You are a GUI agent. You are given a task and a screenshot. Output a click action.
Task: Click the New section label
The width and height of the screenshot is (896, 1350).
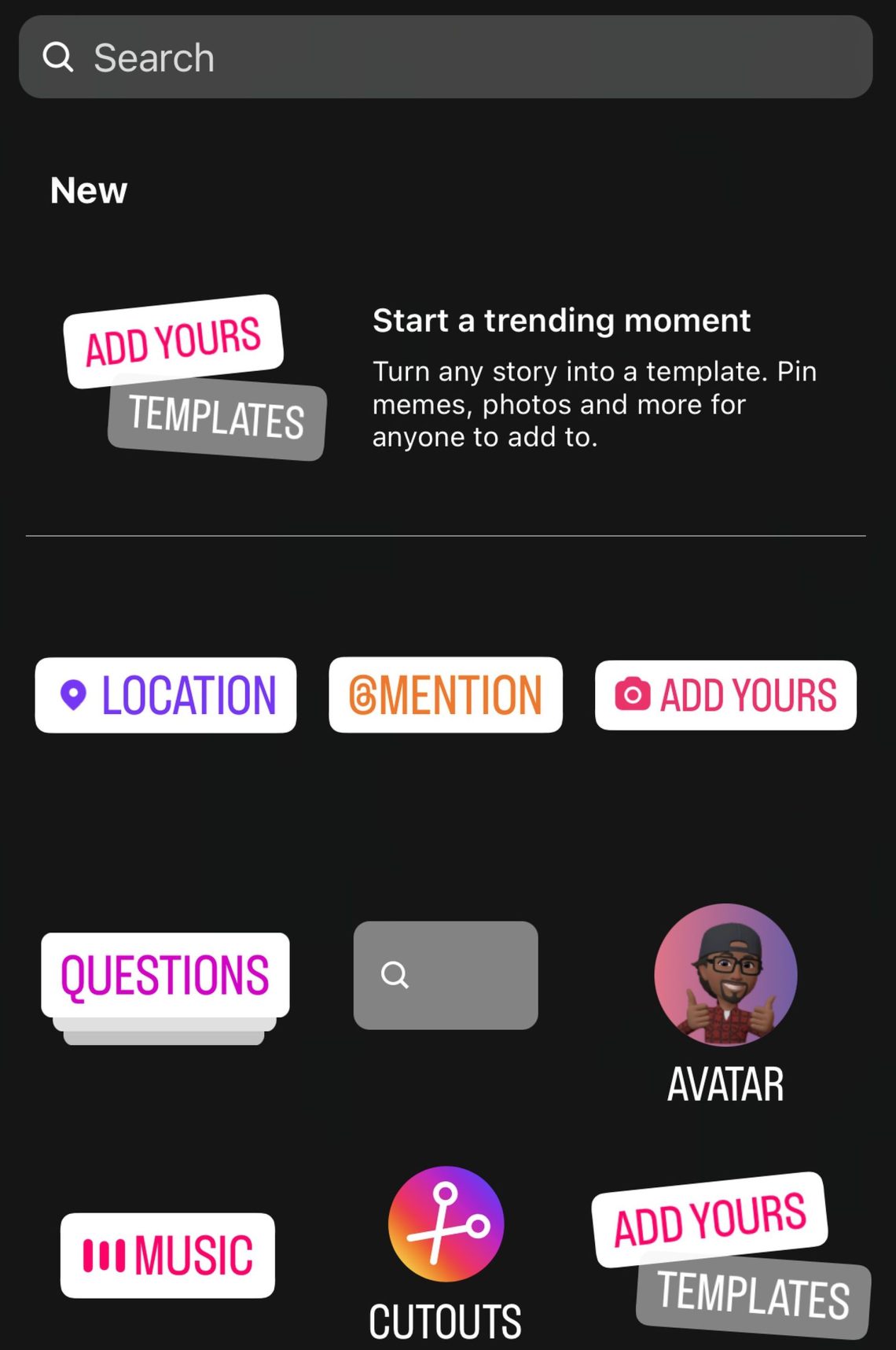[x=88, y=189]
